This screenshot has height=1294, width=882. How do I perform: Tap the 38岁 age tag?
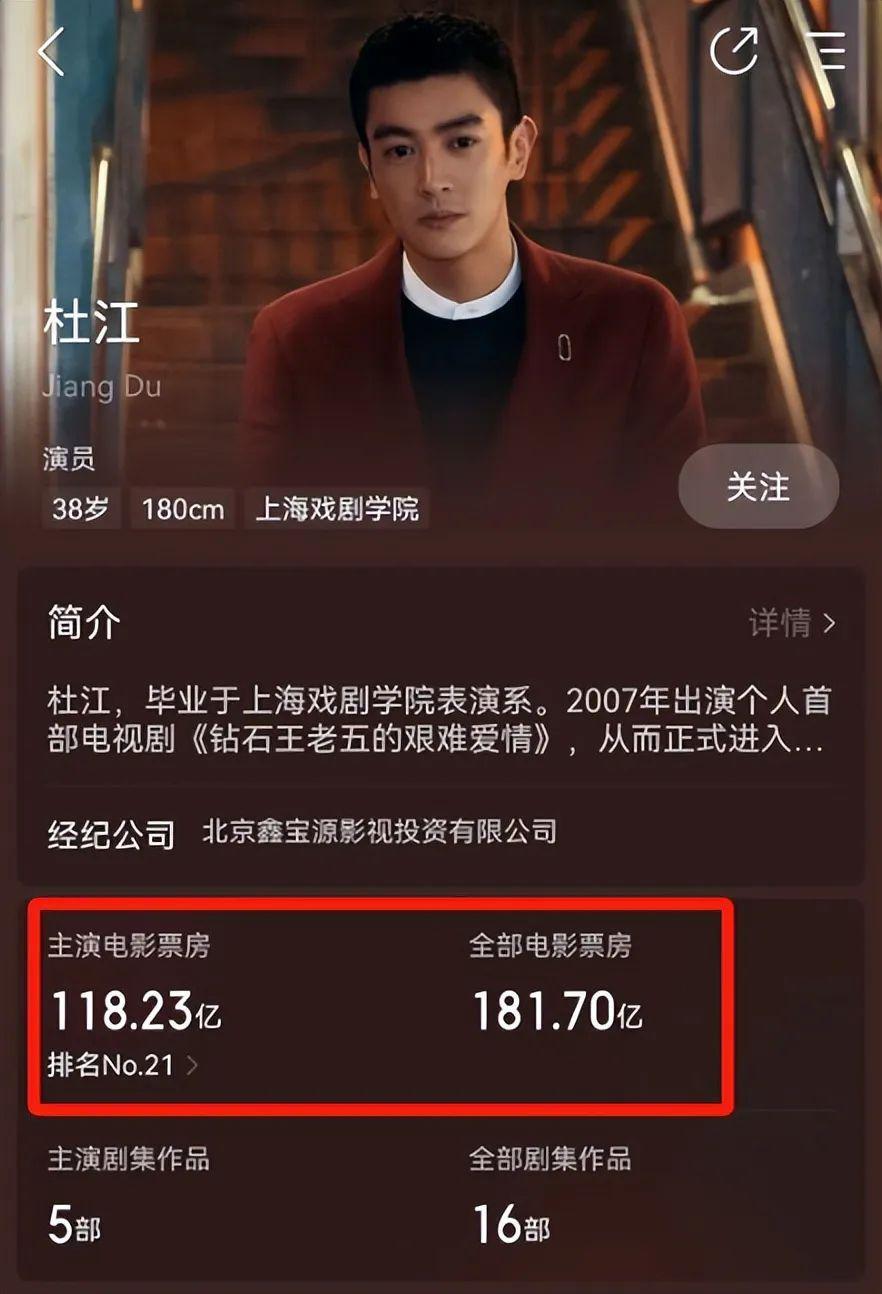(78, 508)
